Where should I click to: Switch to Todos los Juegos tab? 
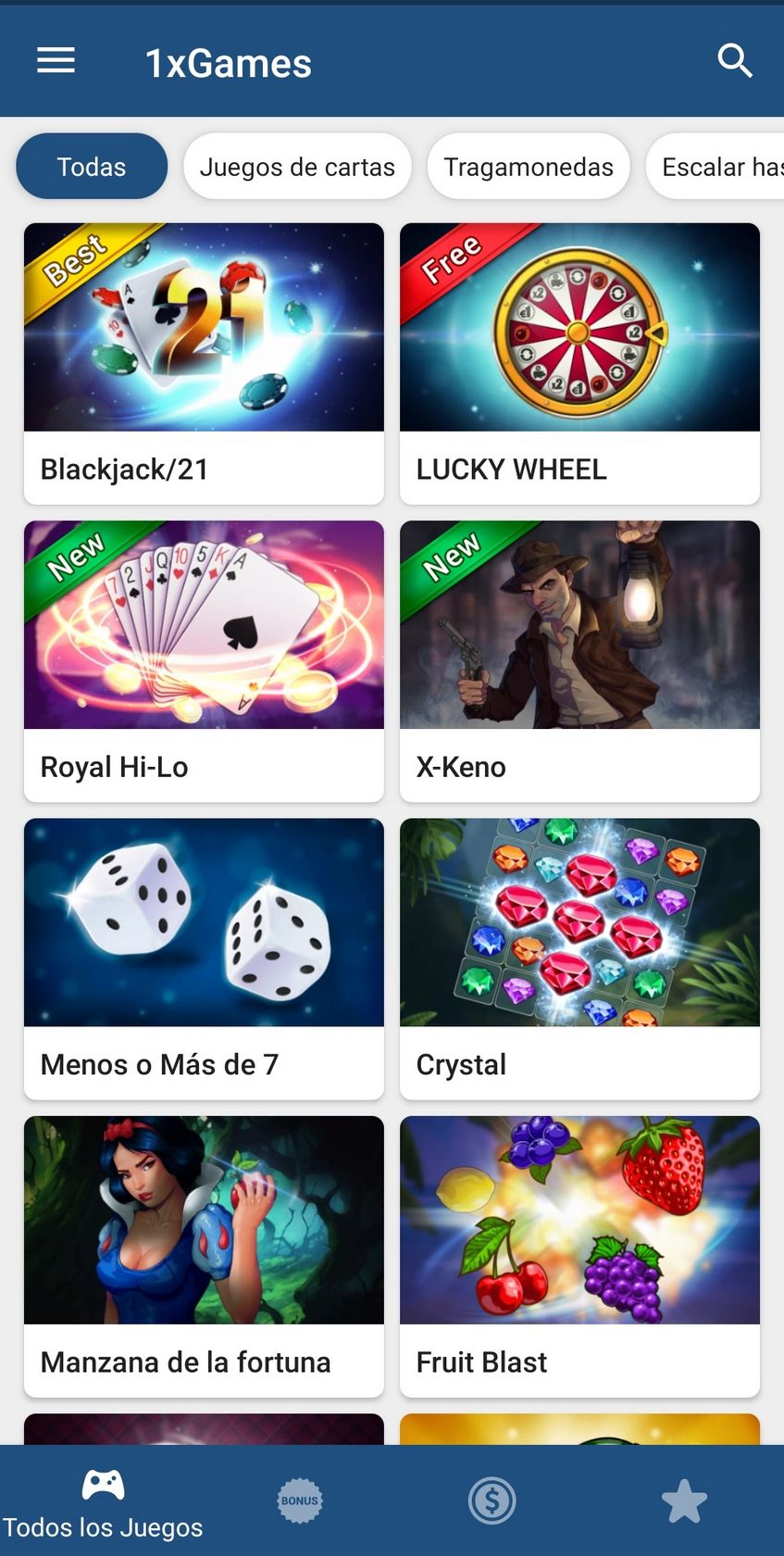point(103,1502)
